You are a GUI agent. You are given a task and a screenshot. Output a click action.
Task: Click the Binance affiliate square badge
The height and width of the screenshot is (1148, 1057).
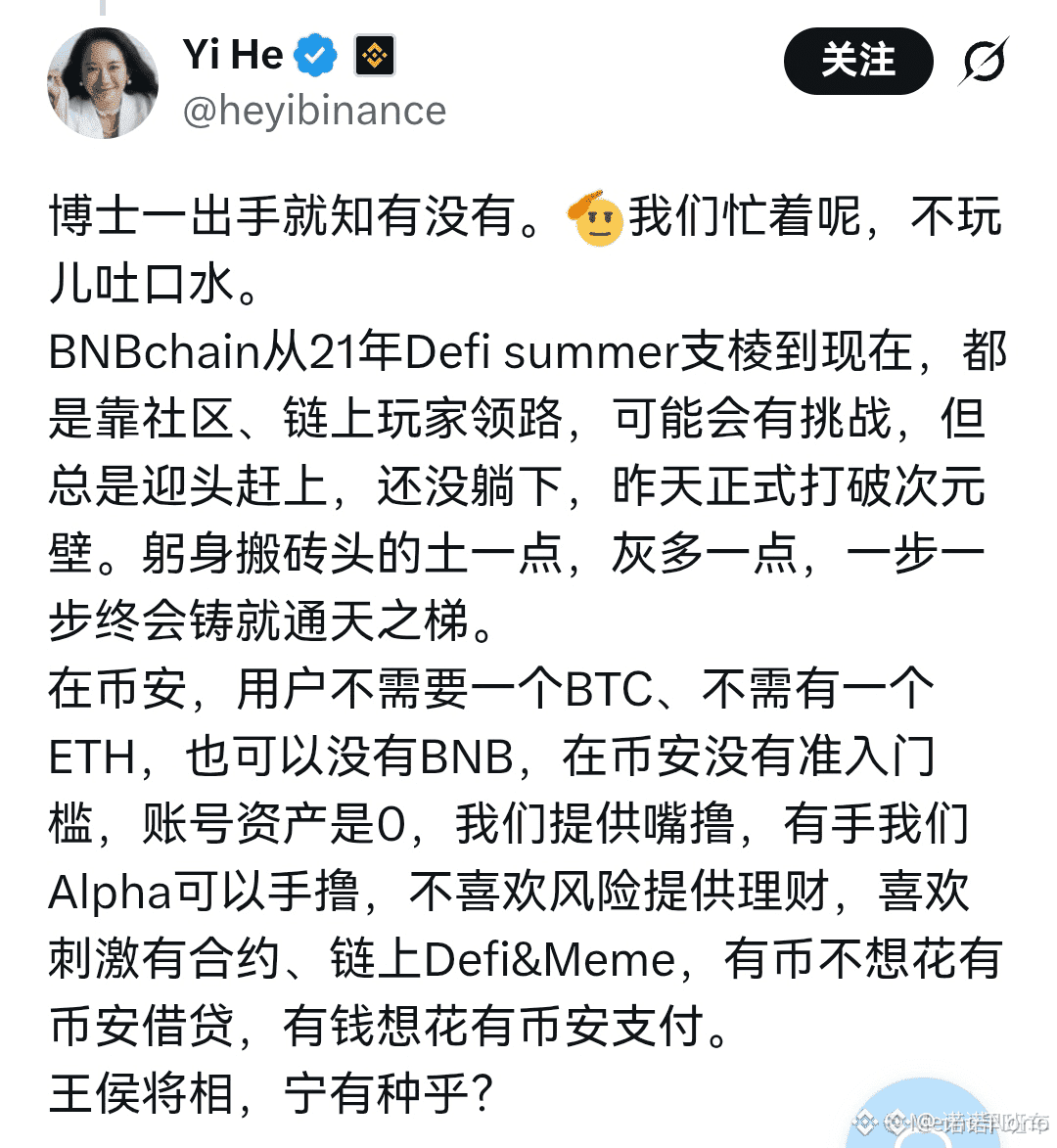(373, 54)
